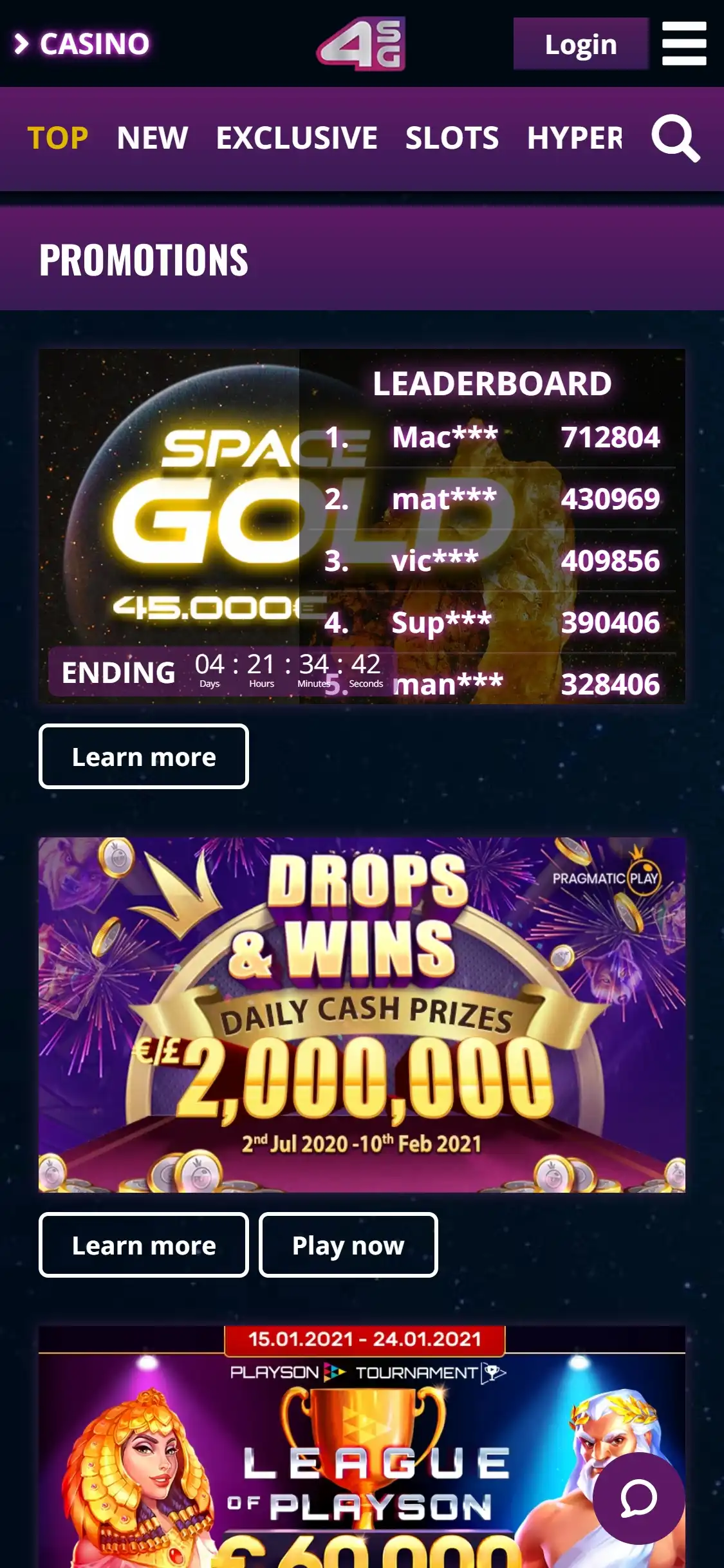Open the Drops & Wins banner
The width and height of the screenshot is (724, 1568).
tap(362, 1014)
